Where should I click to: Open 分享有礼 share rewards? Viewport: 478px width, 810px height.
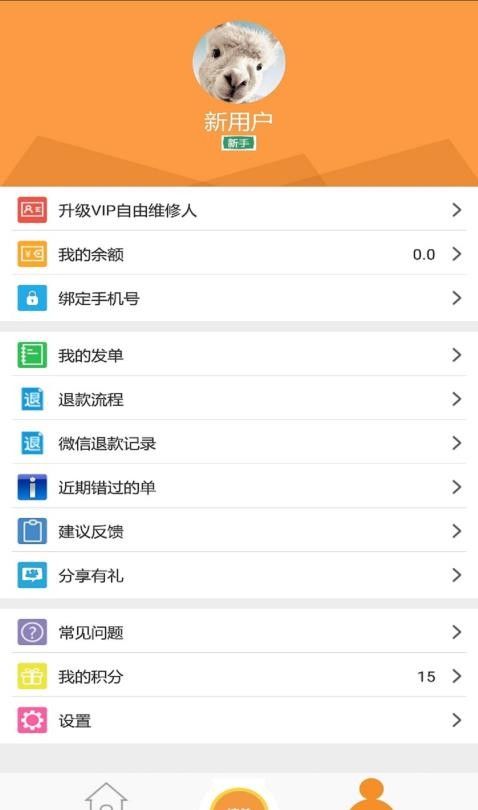pyautogui.click(x=239, y=575)
